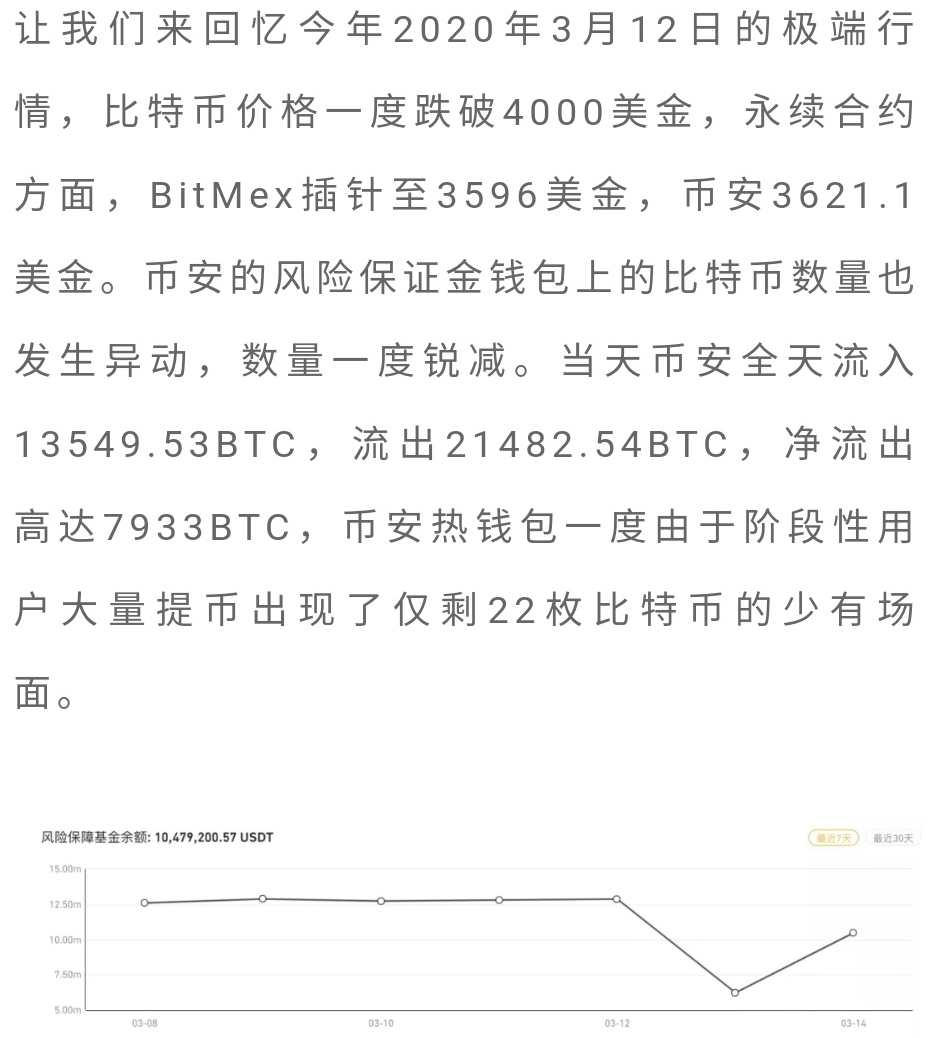The width and height of the screenshot is (931, 1038).
Task: Select the data point above 03-12
Action: pos(619,898)
